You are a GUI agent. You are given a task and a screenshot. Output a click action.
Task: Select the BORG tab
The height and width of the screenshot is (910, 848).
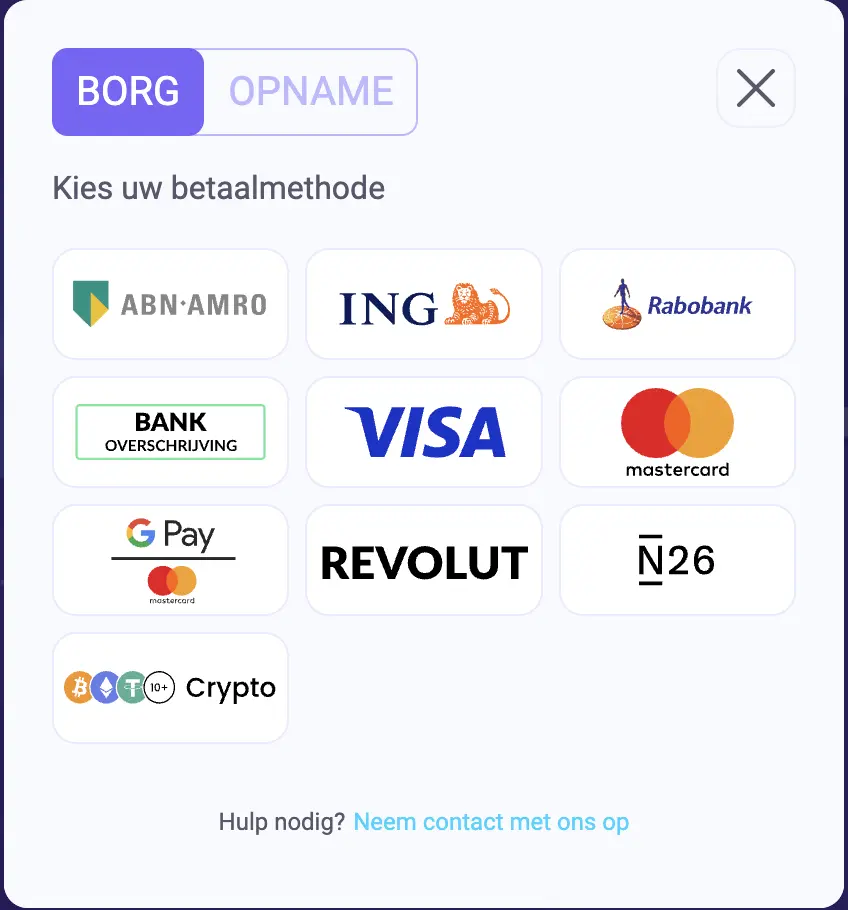coord(128,92)
